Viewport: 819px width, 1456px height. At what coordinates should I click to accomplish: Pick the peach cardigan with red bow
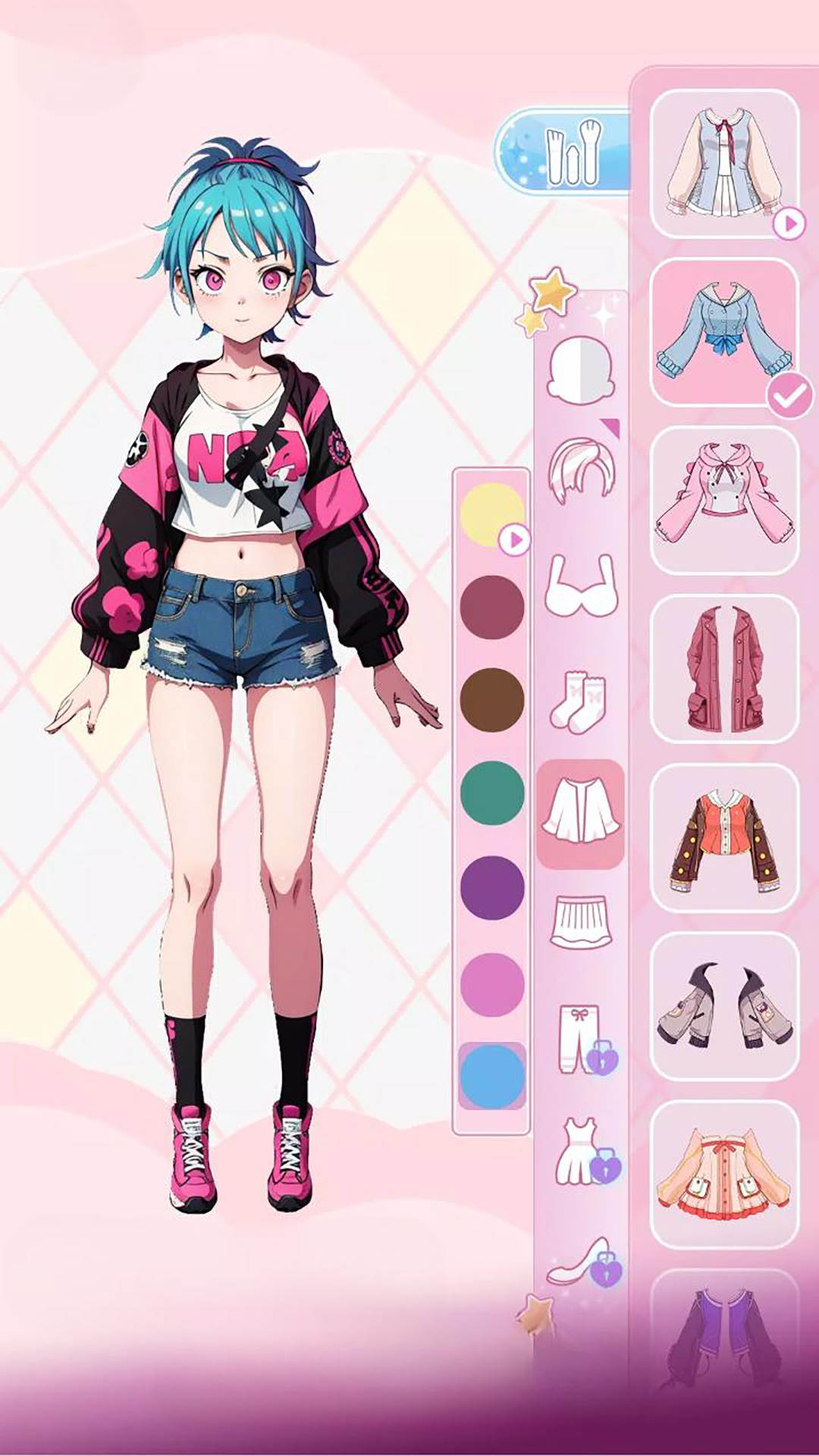coord(724,1174)
